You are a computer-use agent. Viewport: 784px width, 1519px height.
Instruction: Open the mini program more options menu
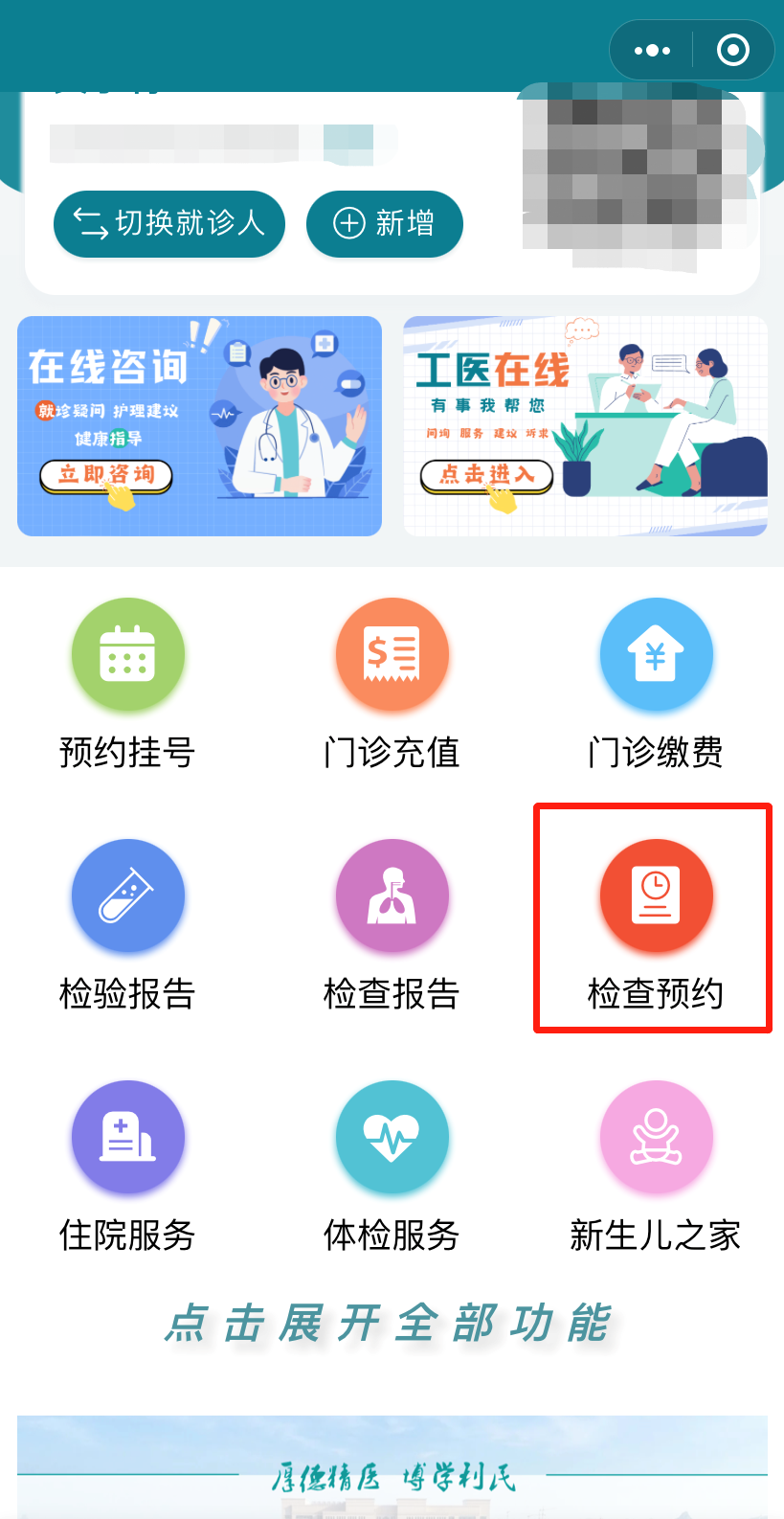coord(652,50)
